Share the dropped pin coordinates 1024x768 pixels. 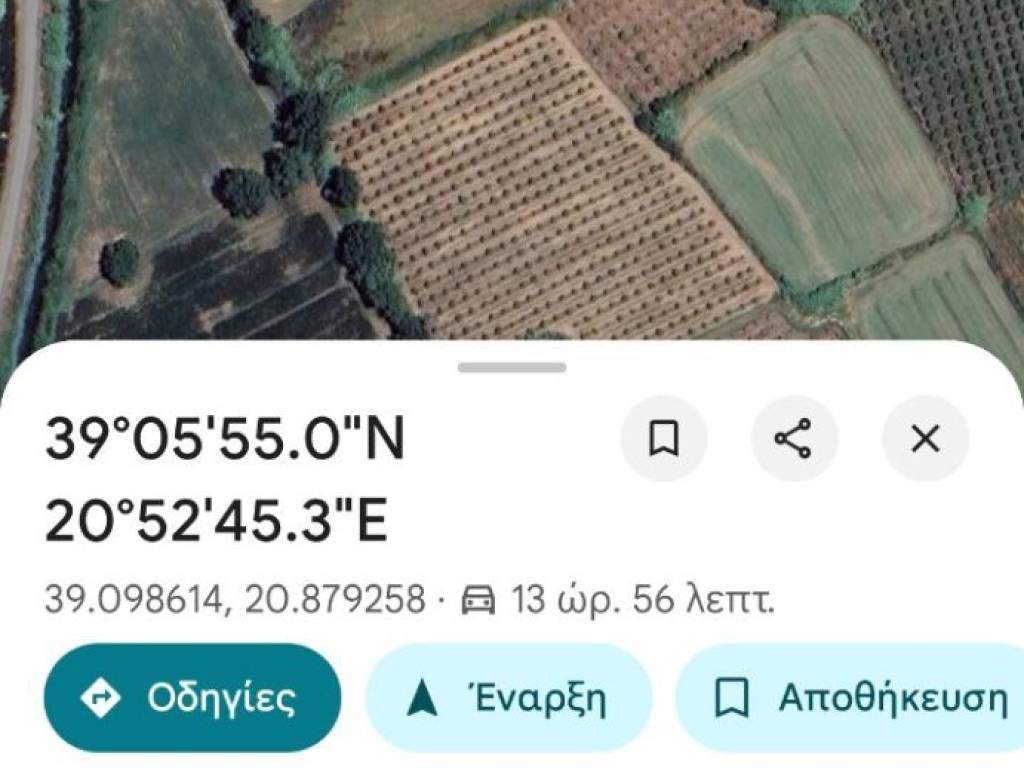coord(794,439)
